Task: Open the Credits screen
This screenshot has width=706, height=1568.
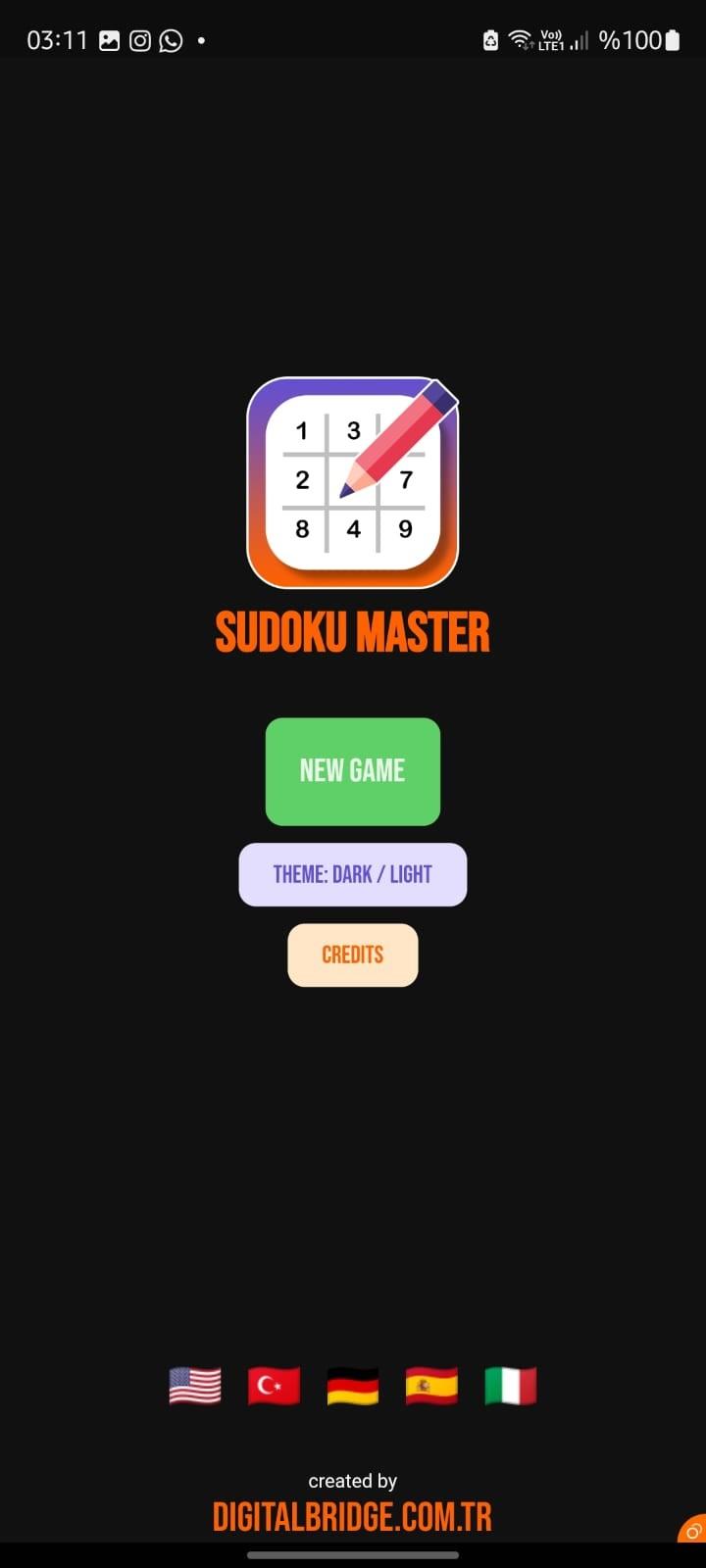Action: point(353,955)
